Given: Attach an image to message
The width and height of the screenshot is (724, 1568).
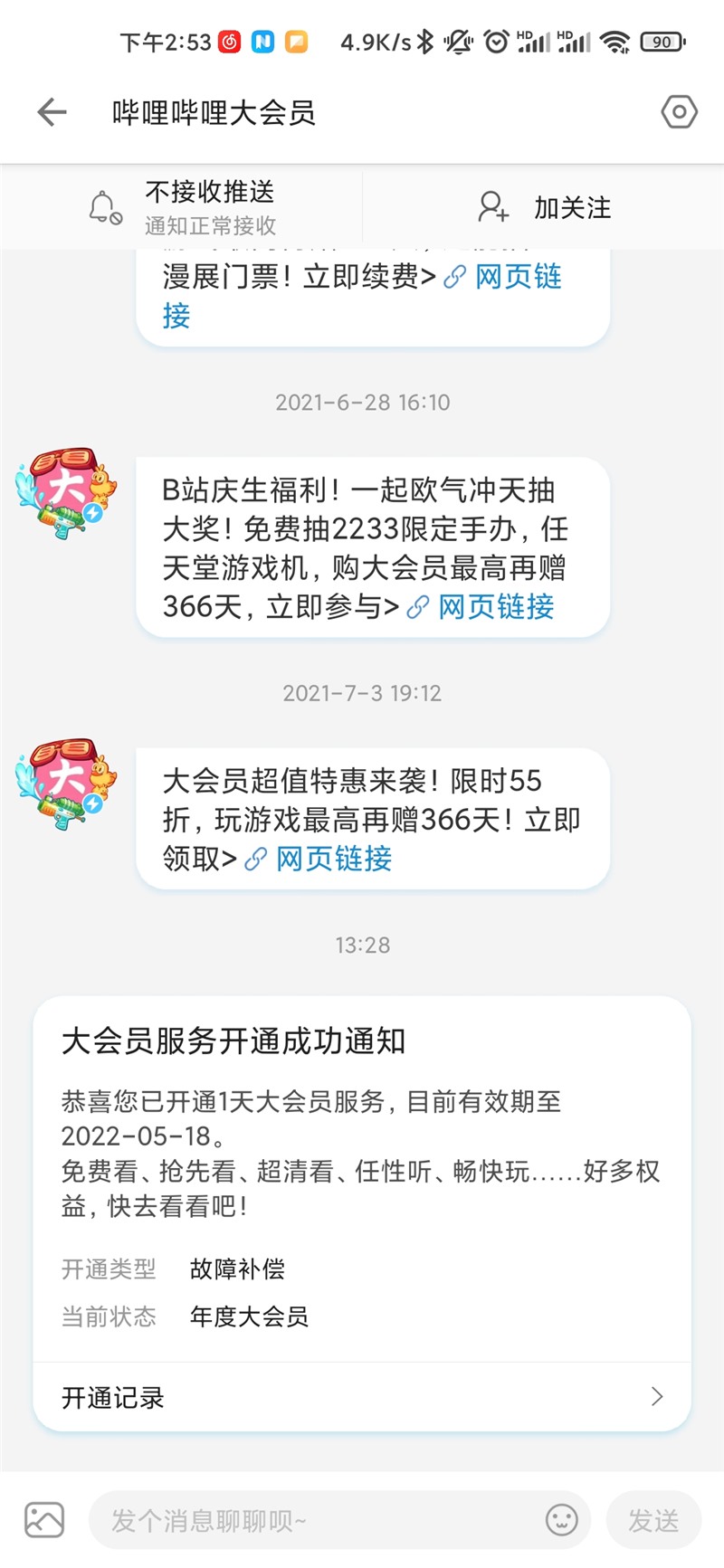Looking at the screenshot, I should coord(44,1520).
